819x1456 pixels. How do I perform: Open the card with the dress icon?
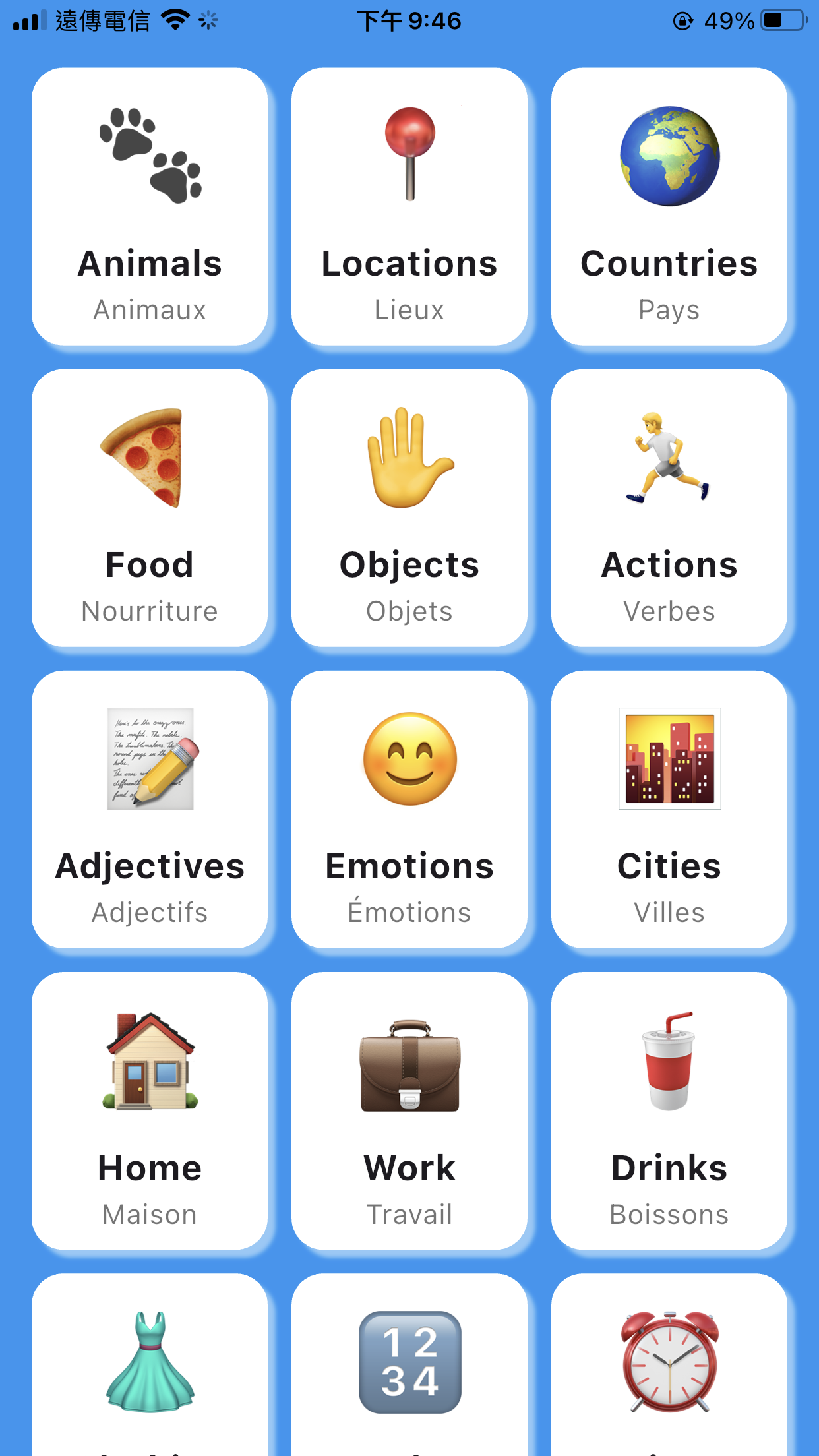pyautogui.click(x=150, y=1365)
